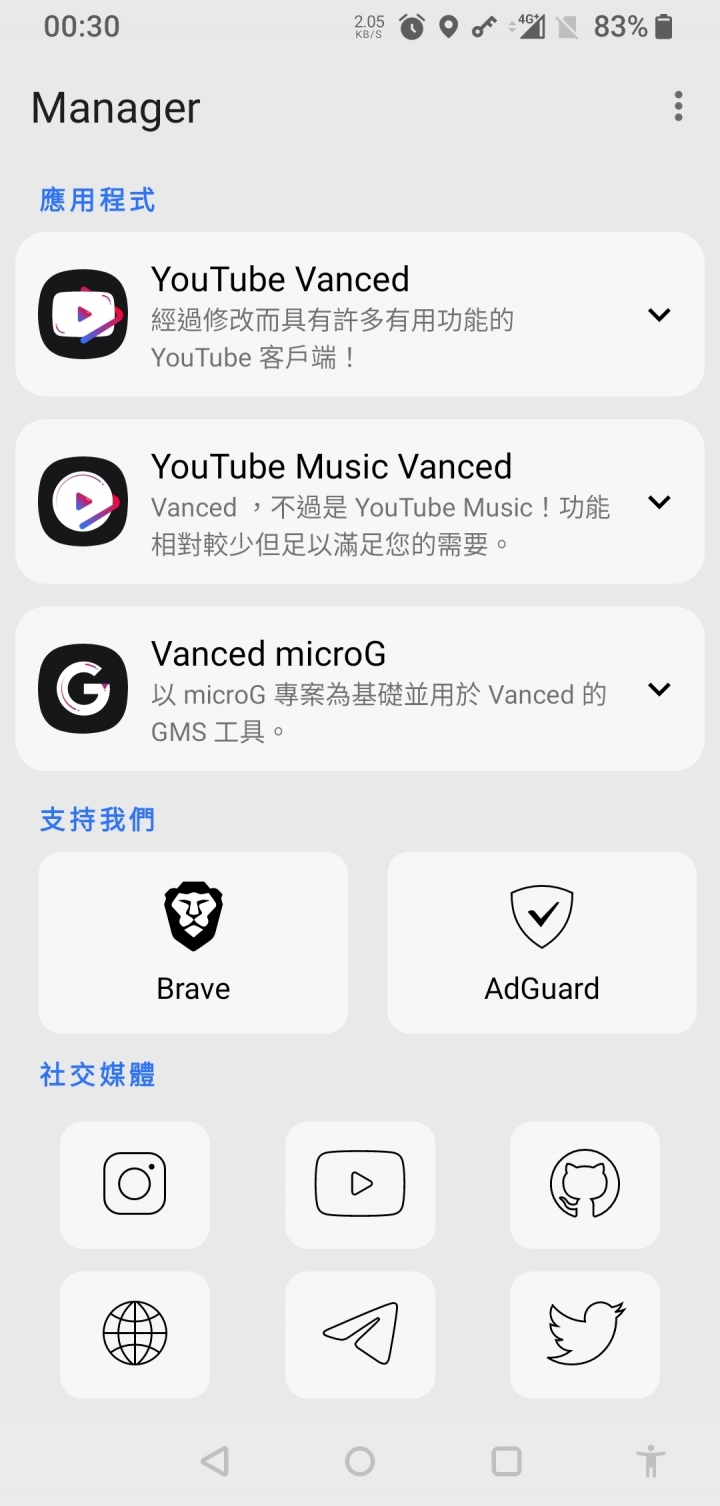Open the GitHub social link
Viewport: 720px width, 1506px height.
tap(585, 1184)
